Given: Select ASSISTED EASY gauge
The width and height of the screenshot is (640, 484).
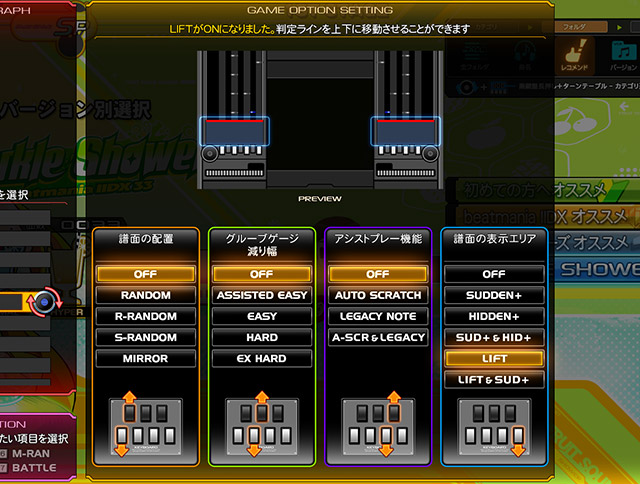Looking at the screenshot, I should click(x=262, y=295).
